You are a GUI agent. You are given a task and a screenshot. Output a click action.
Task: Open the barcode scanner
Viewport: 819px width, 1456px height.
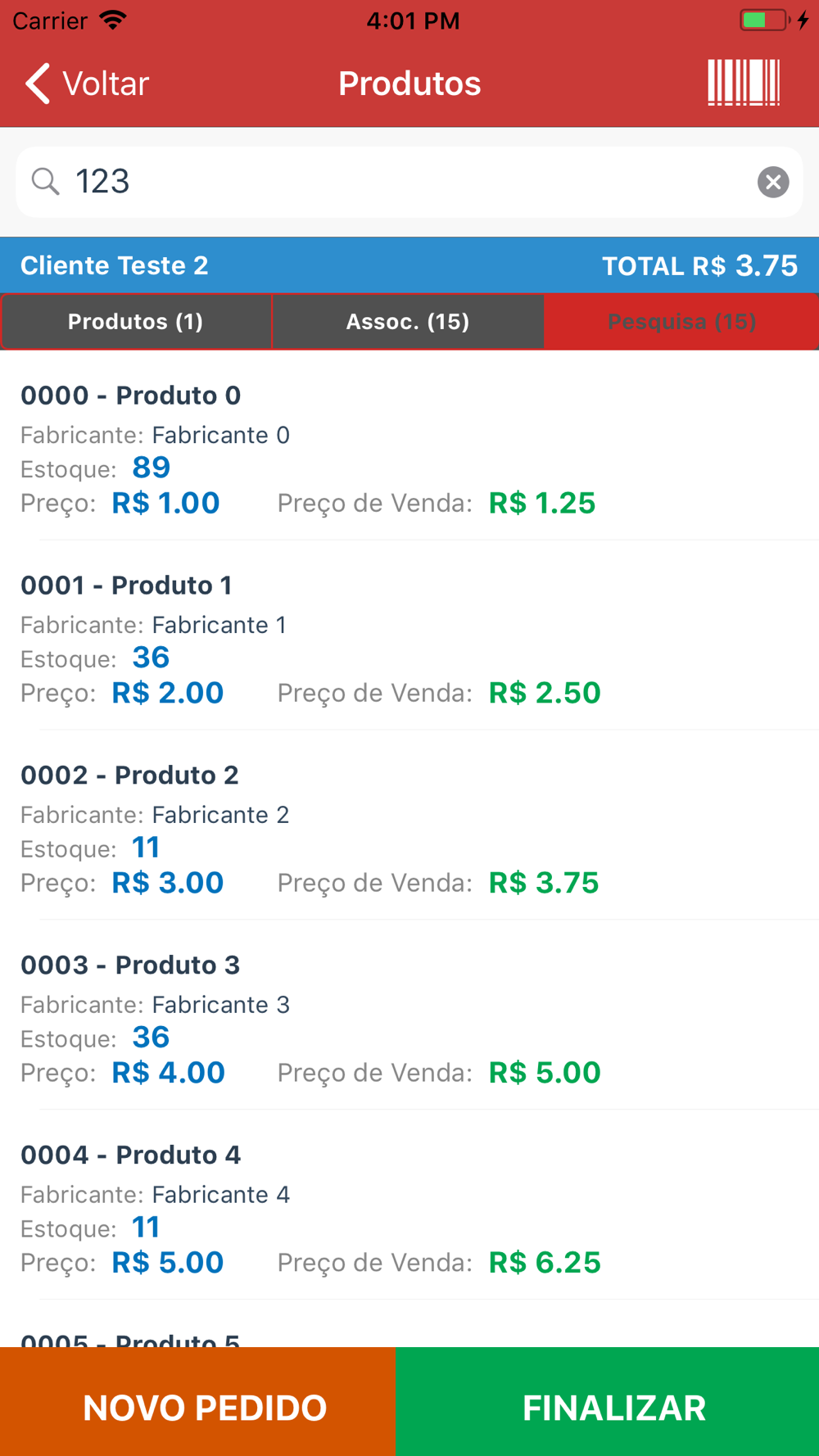[744, 83]
